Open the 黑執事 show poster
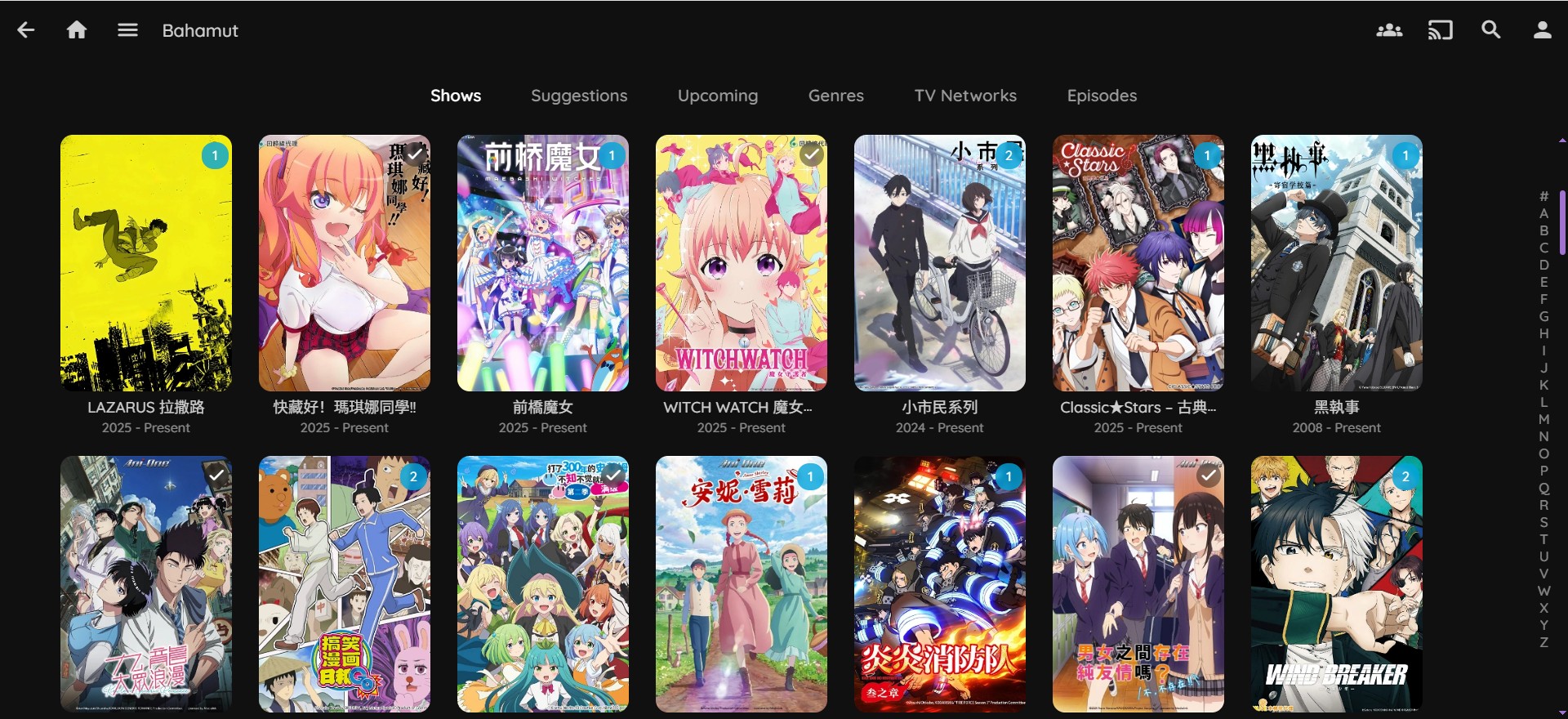1568x719 pixels. (x=1337, y=263)
